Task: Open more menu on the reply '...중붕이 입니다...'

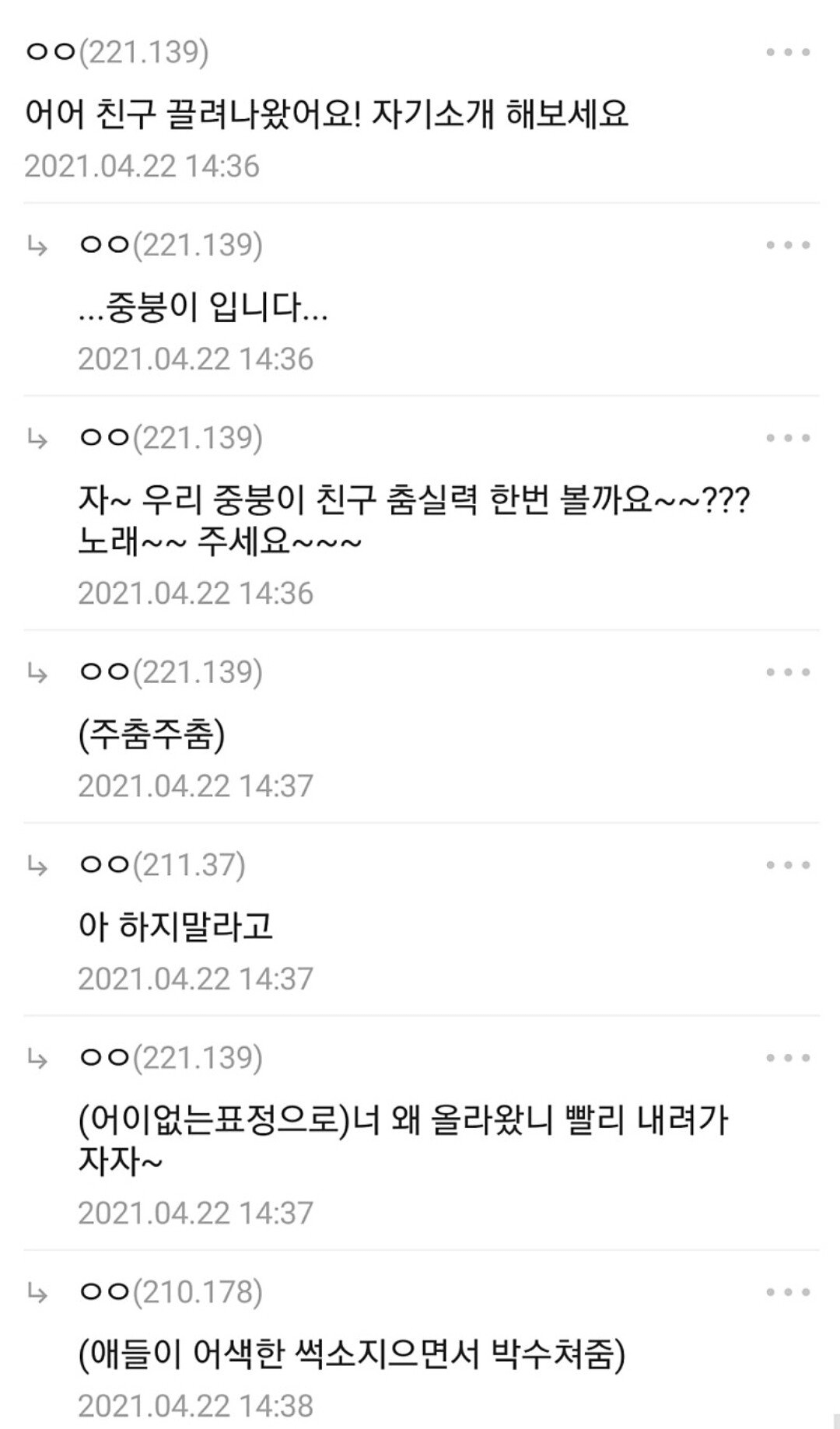Action: [788, 246]
